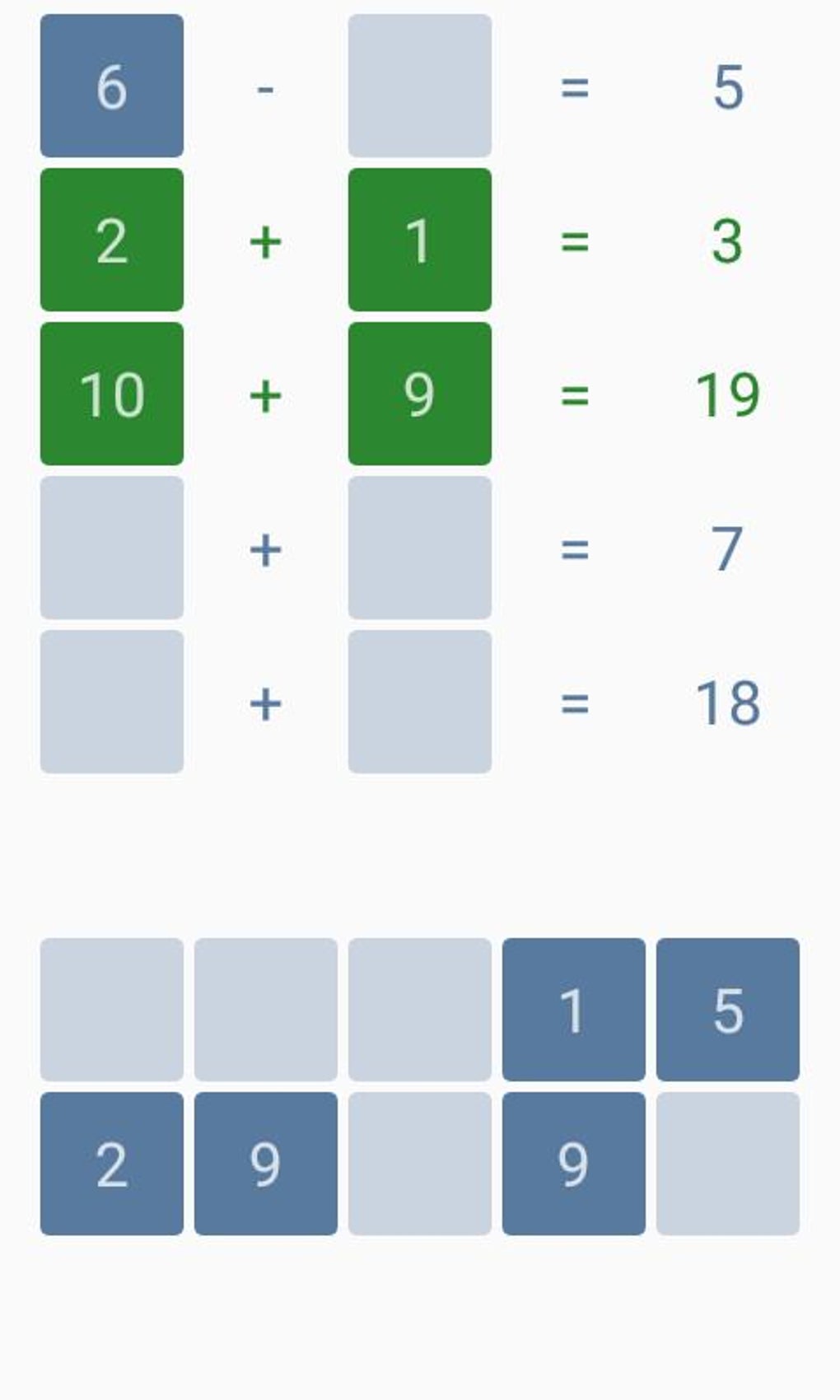Click the second empty slot of the equation equaling 7
Screen dimensions: 840x1400
[420, 548]
